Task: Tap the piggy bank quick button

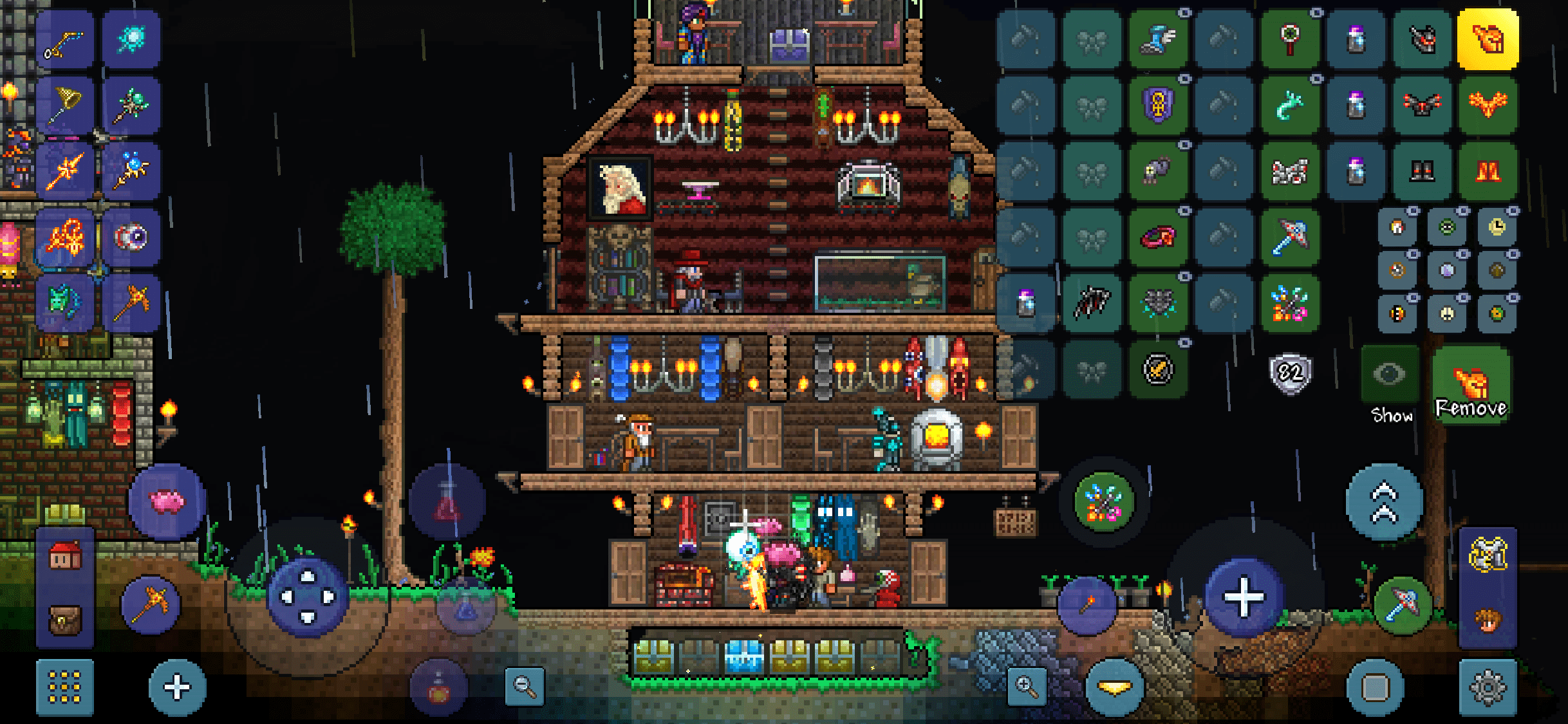Action: (x=167, y=501)
